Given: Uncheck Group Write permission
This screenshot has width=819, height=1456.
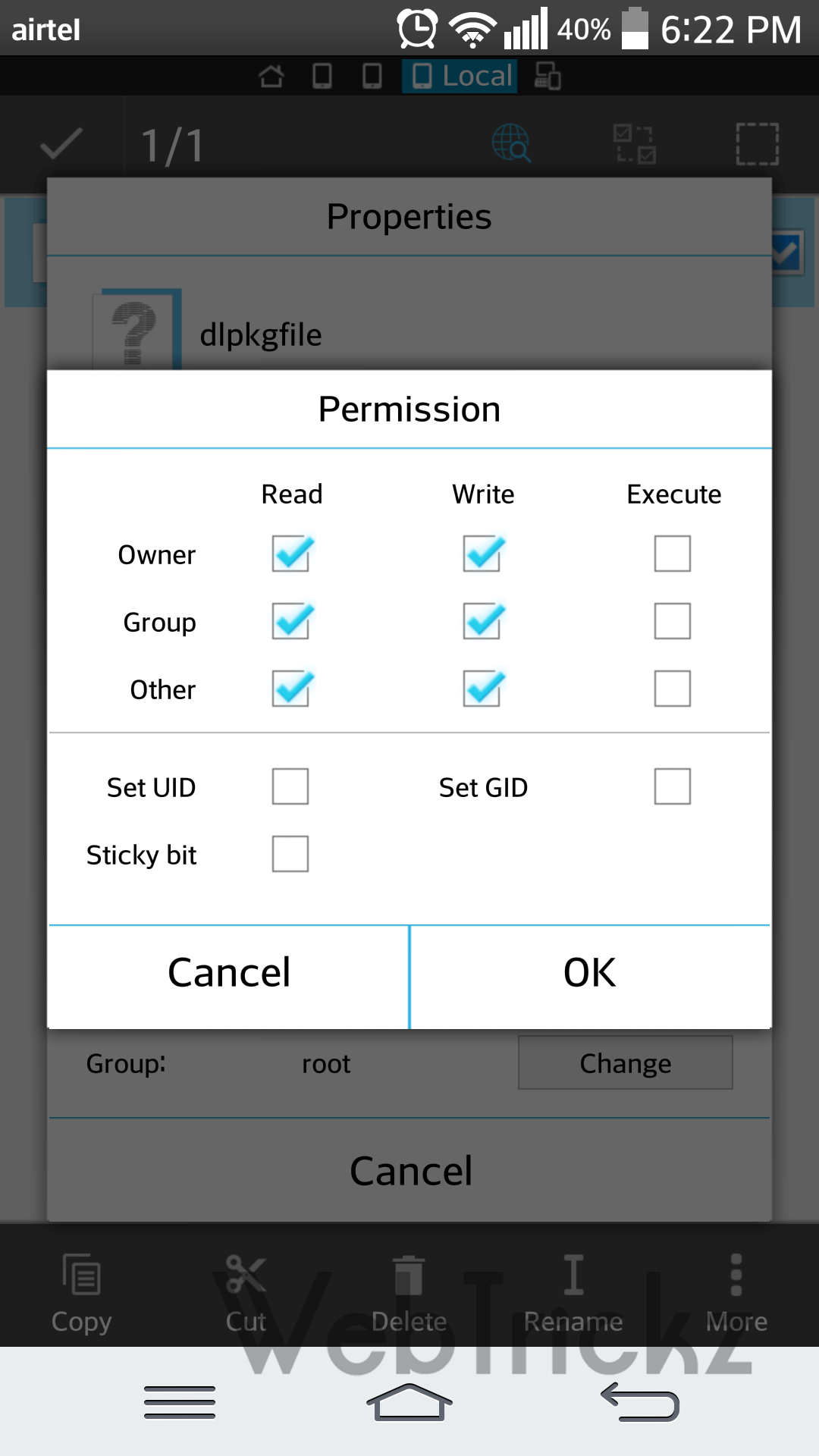Looking at the screenshot, I should [482, 621].
